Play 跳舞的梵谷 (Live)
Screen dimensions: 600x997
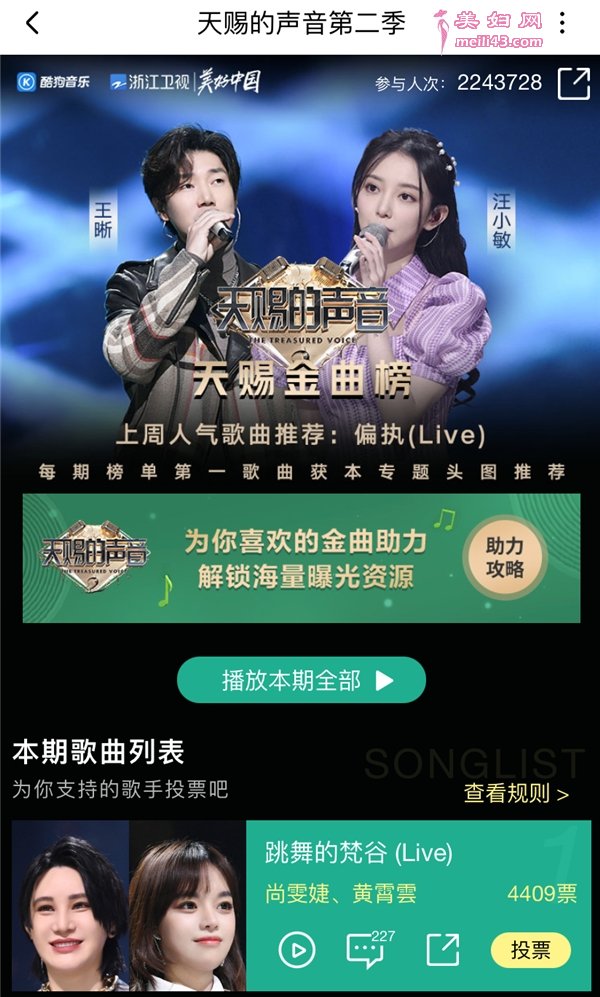click(x=297, y=950)
